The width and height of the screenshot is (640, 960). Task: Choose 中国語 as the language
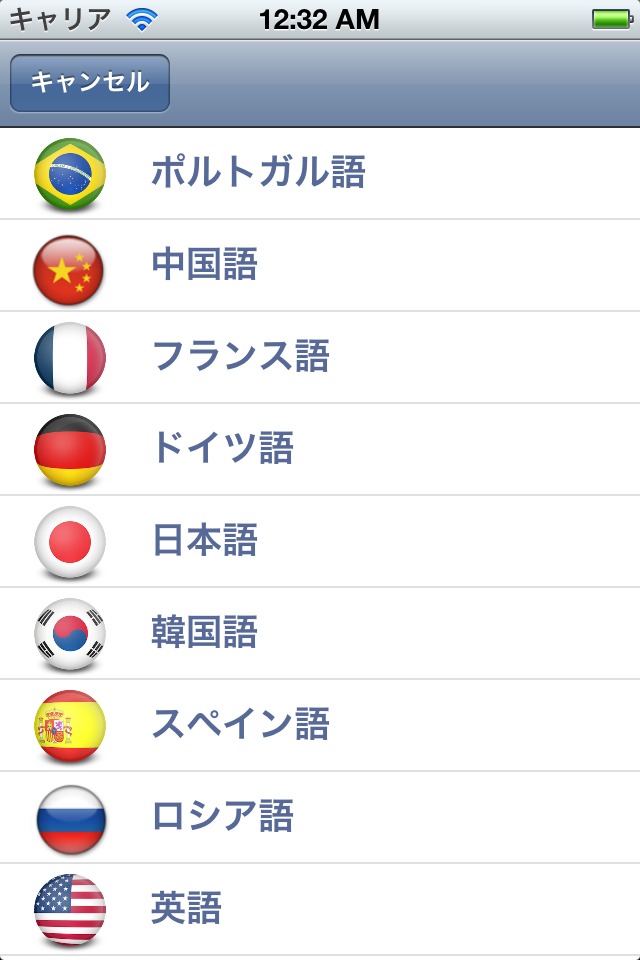[205, 265]
